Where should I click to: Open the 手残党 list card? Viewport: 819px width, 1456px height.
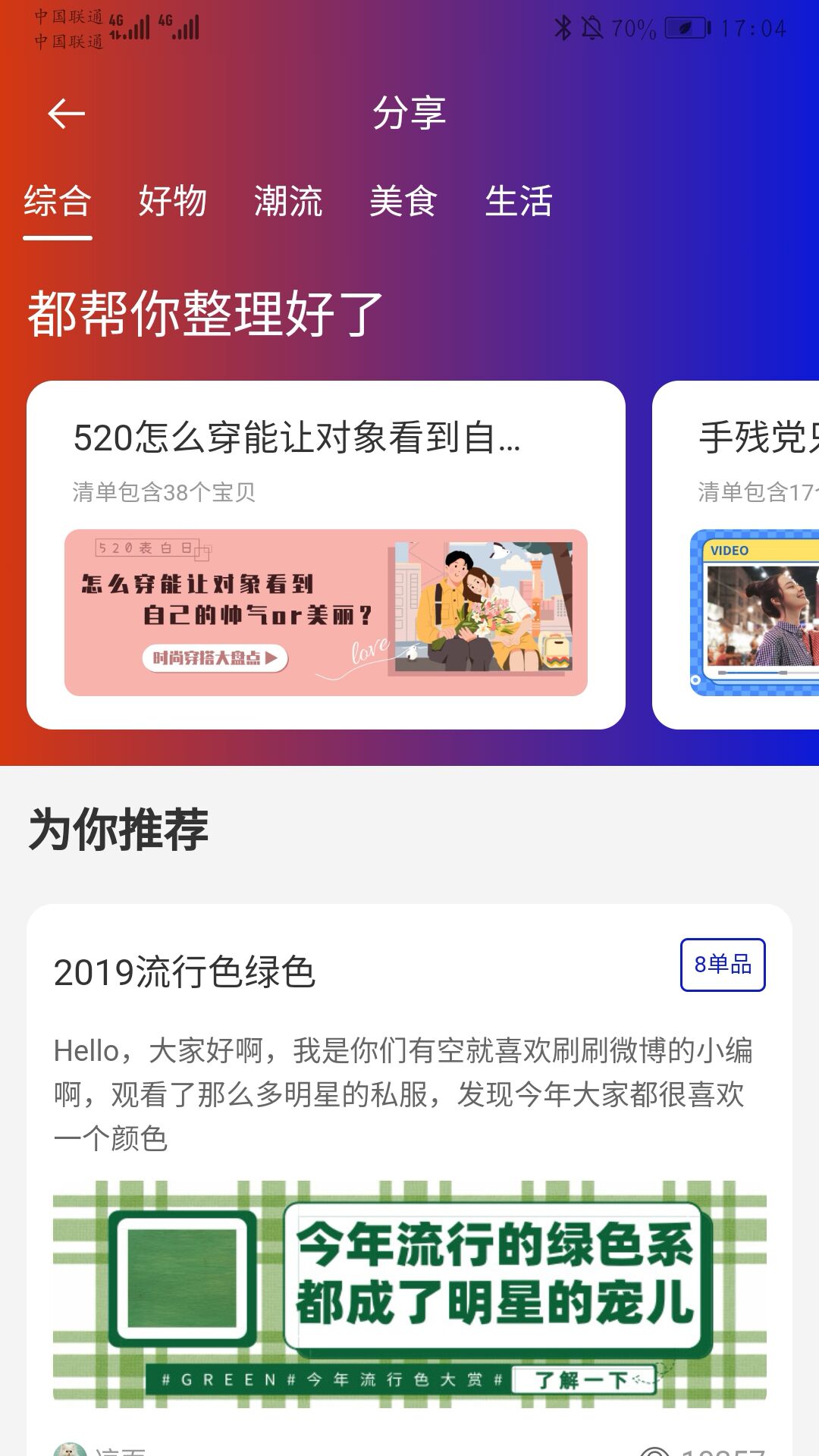(736, 555)
